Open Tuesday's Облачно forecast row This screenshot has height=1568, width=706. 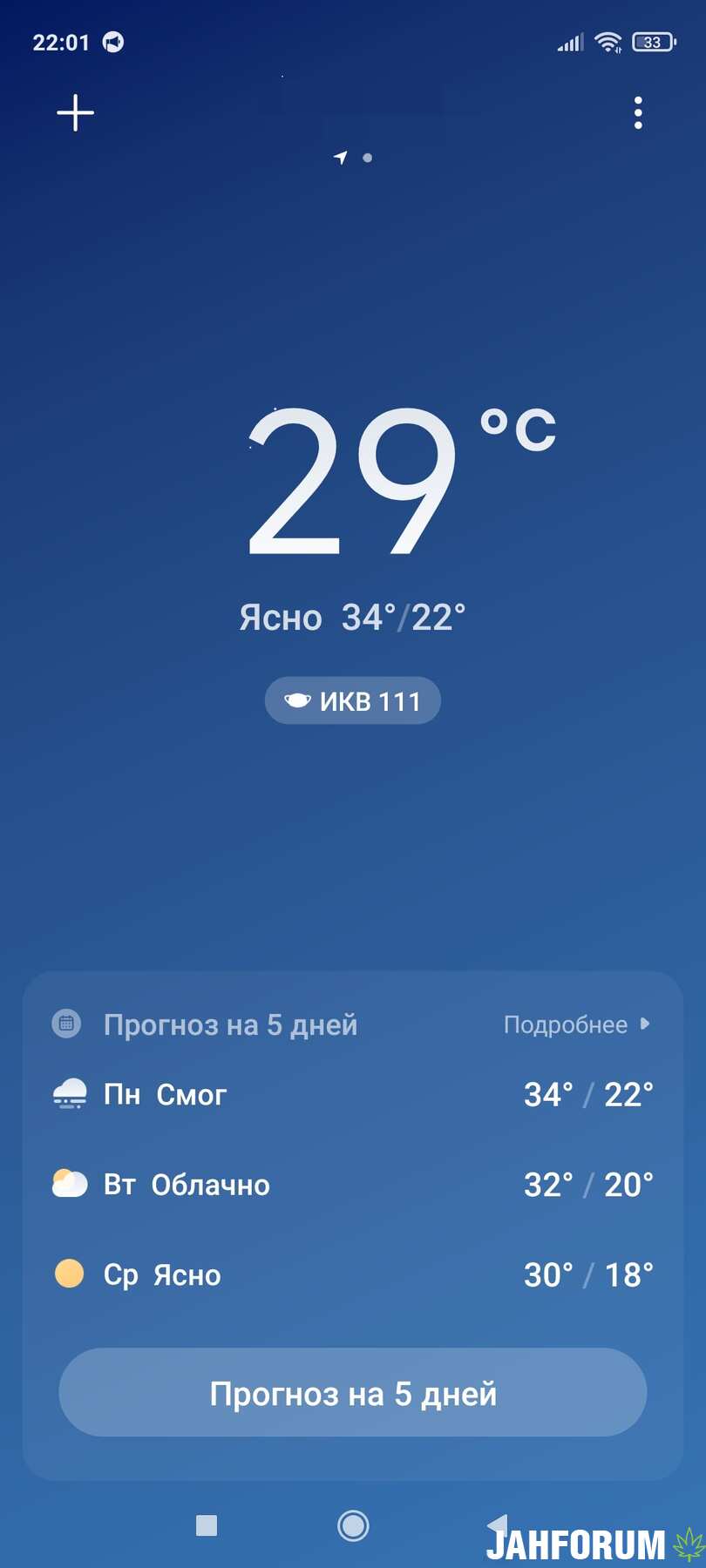(353, 1185)
